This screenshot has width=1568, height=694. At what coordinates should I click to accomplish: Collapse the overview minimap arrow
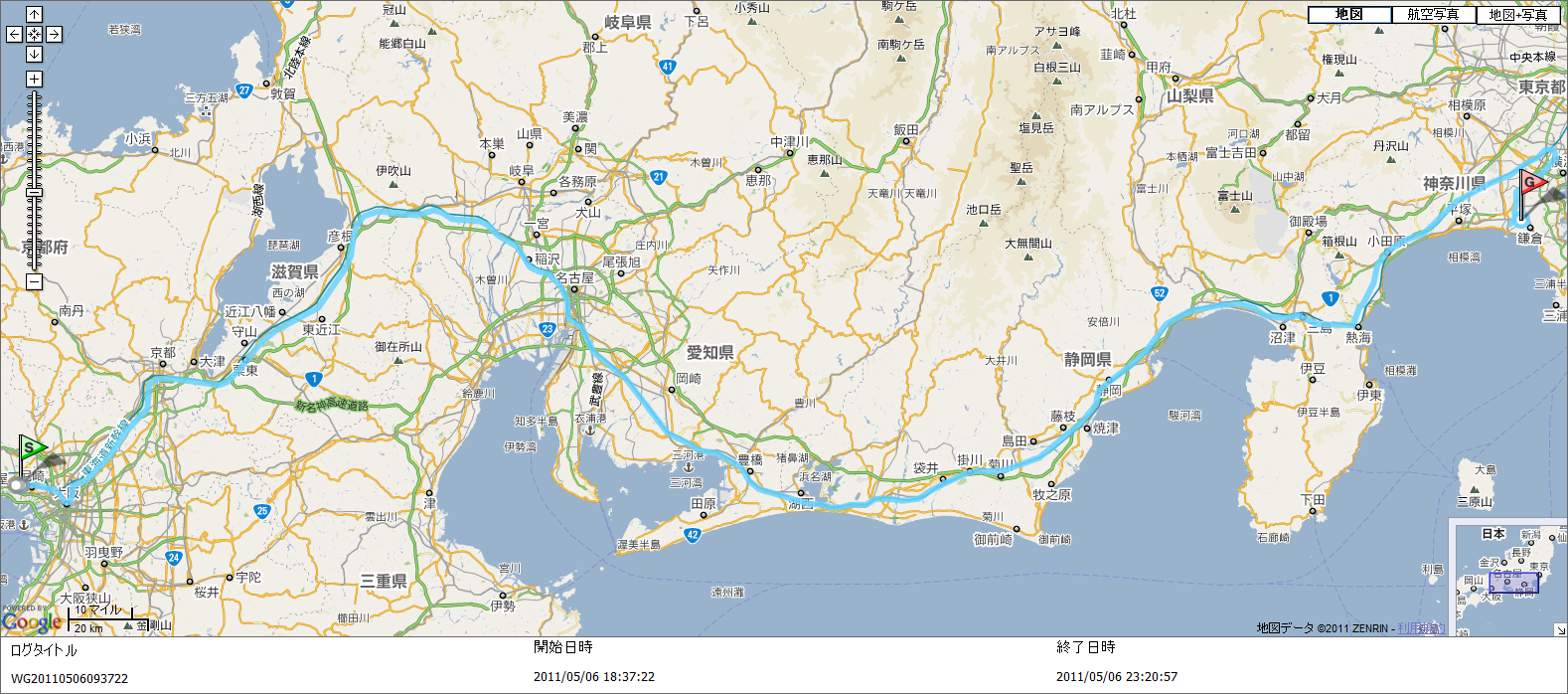[x=1560, y=629]
